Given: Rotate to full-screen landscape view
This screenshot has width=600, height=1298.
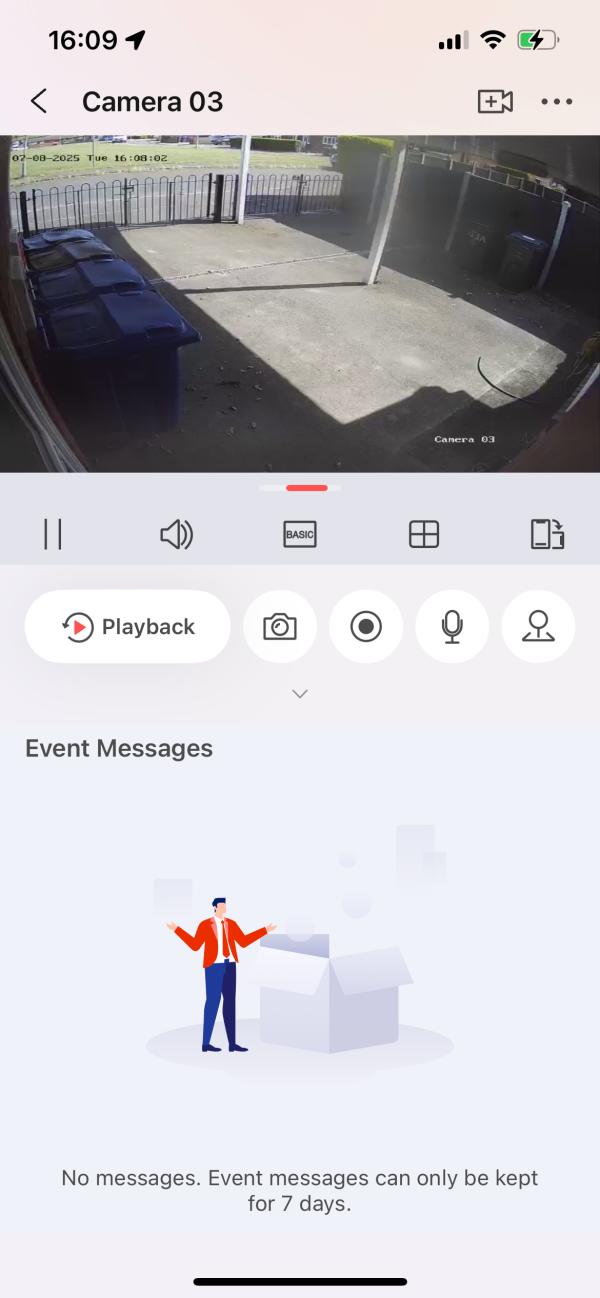Looking at the screenshot, I should (547, 534).
